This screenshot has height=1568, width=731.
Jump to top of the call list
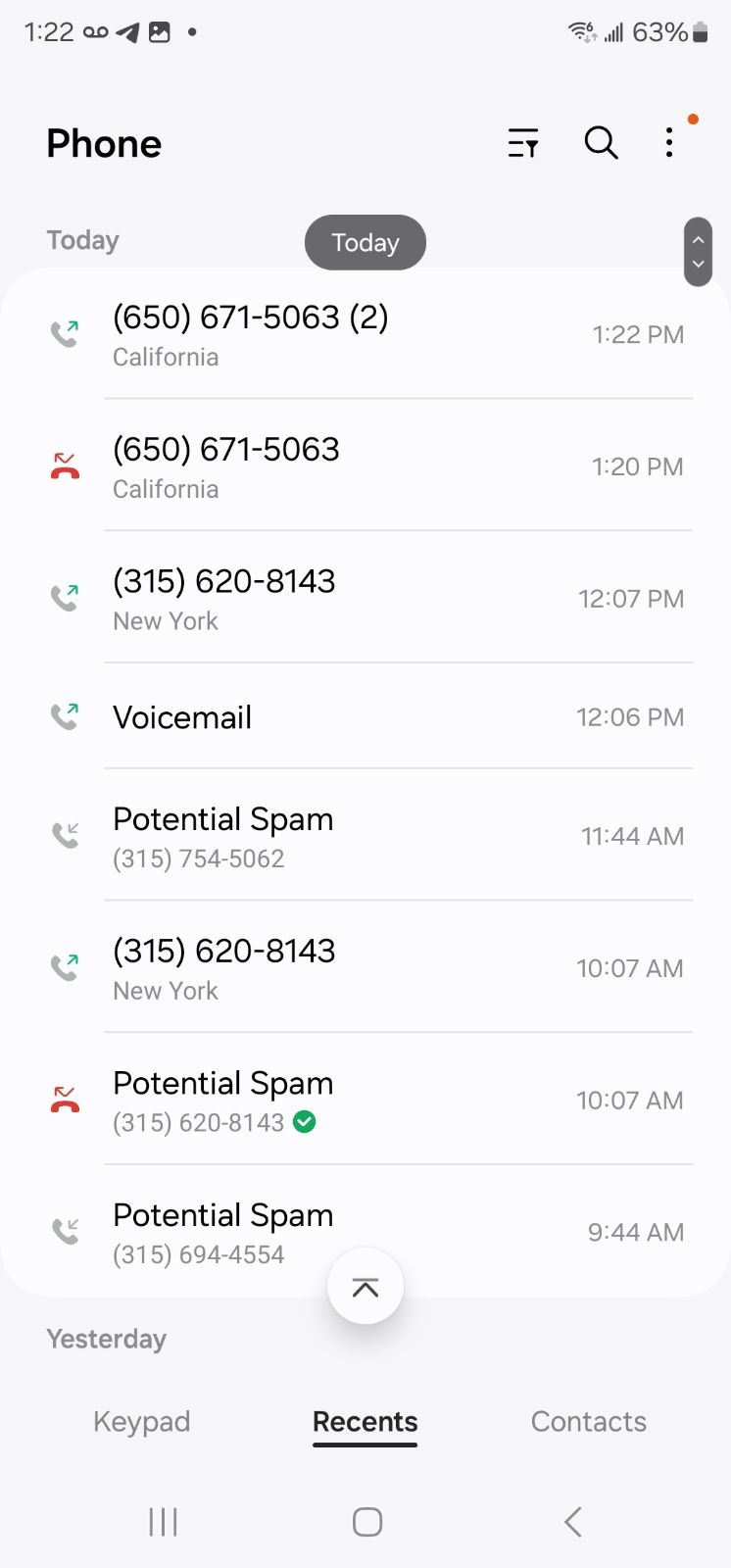[x=365, y=1287]
